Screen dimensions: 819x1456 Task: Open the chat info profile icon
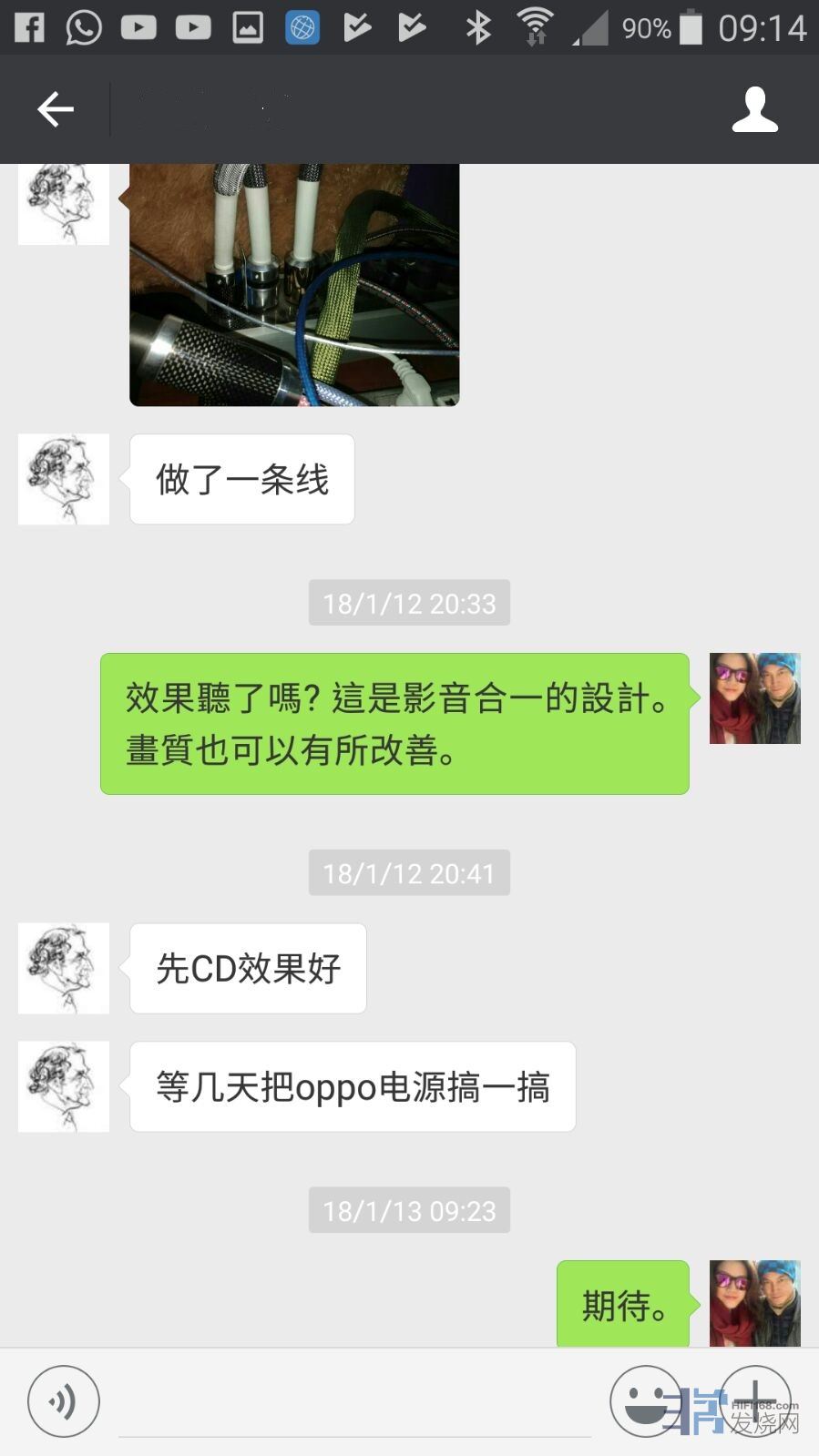(x=754, y=110)
